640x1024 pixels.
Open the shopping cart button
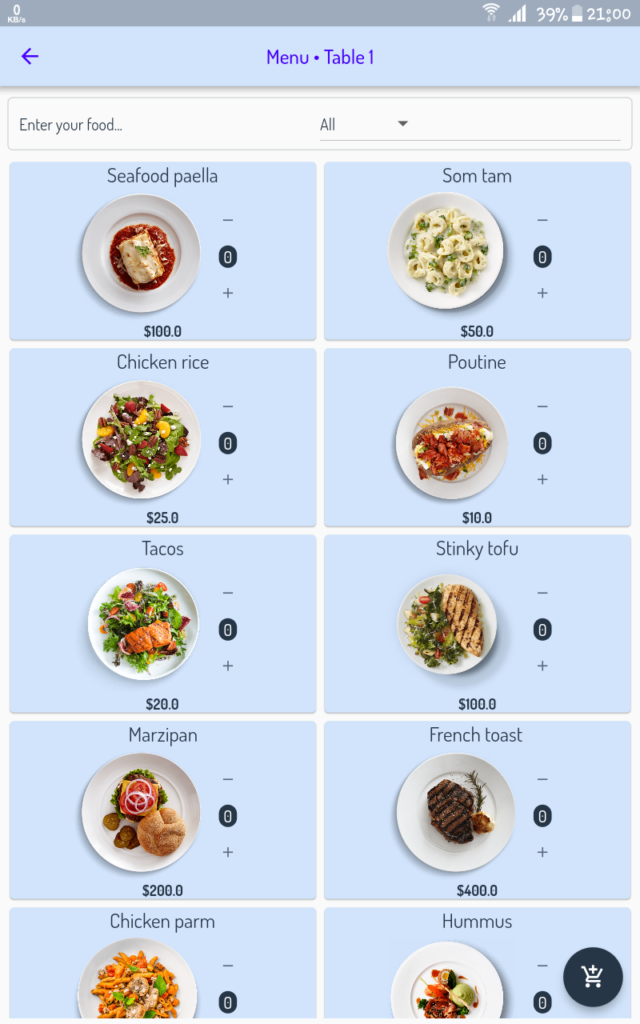pos(593,977)
